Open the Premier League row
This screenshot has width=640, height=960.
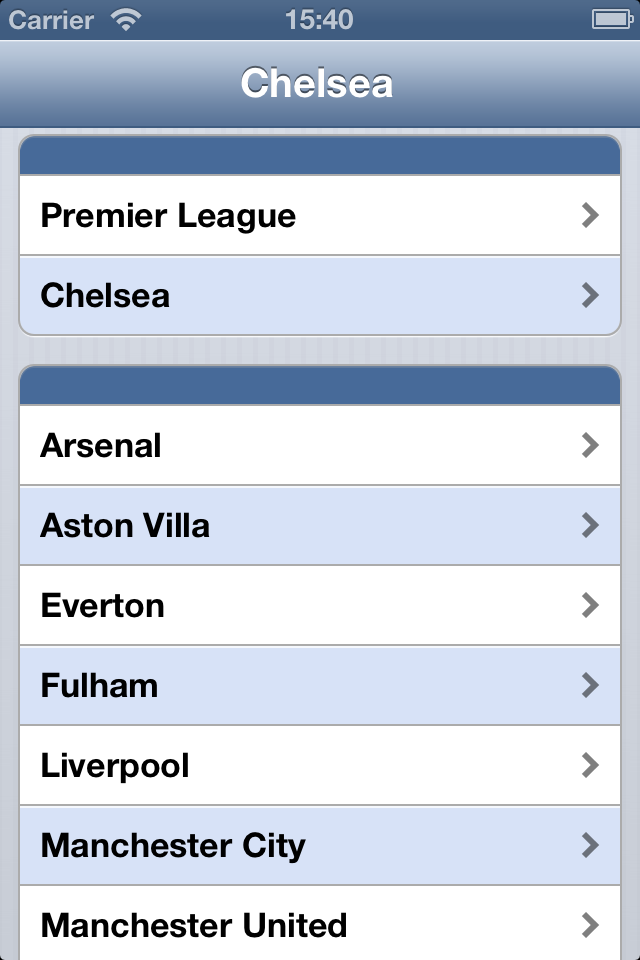coord(320,215)
